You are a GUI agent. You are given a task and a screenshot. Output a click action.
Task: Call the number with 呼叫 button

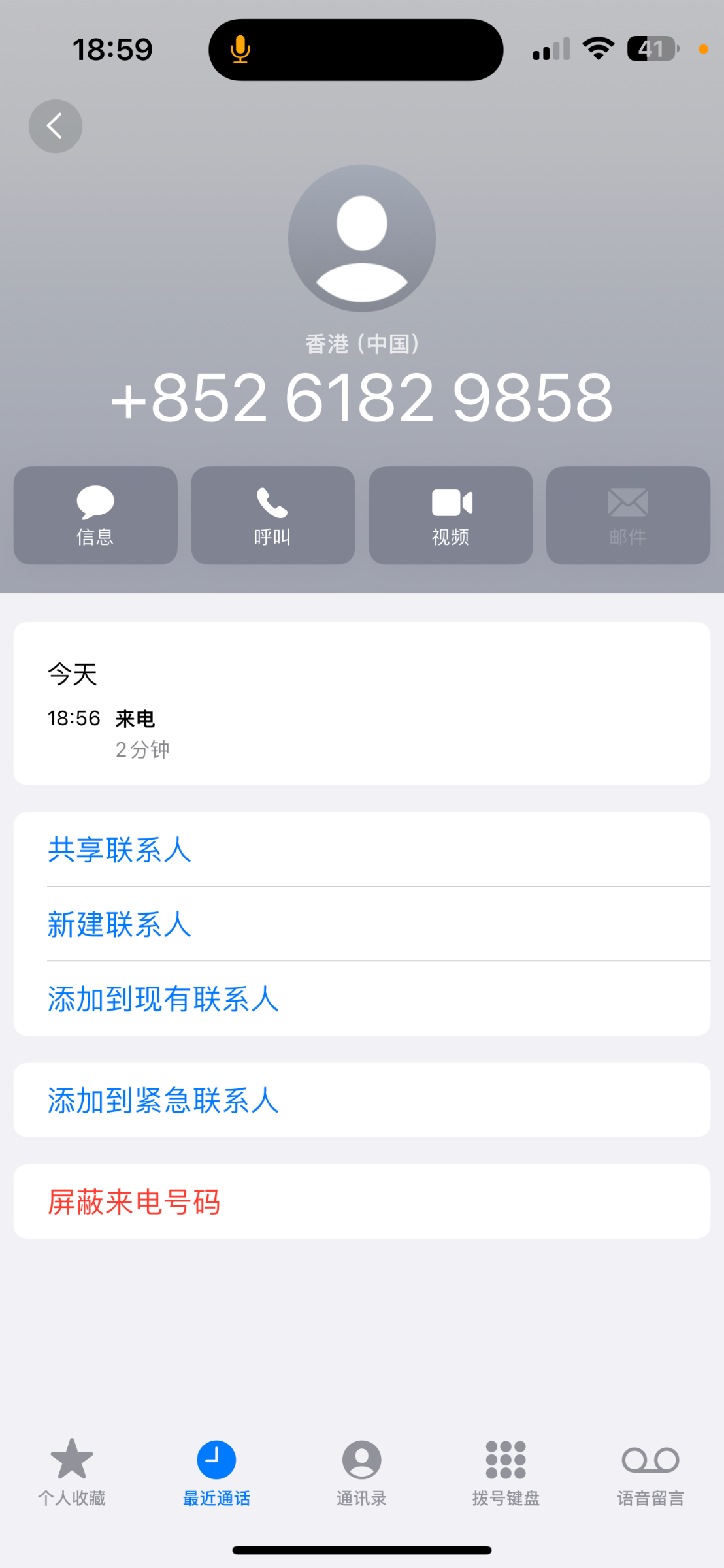272,515
